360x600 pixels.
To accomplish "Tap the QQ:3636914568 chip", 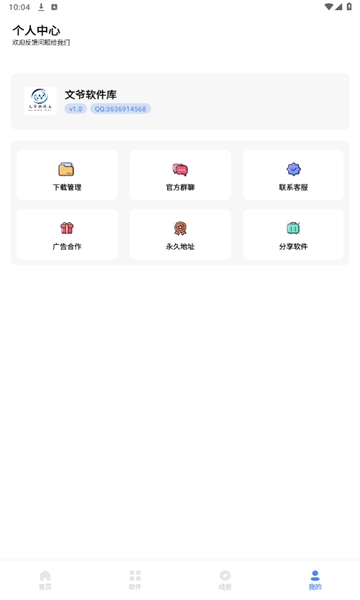I will pos(121,109).
